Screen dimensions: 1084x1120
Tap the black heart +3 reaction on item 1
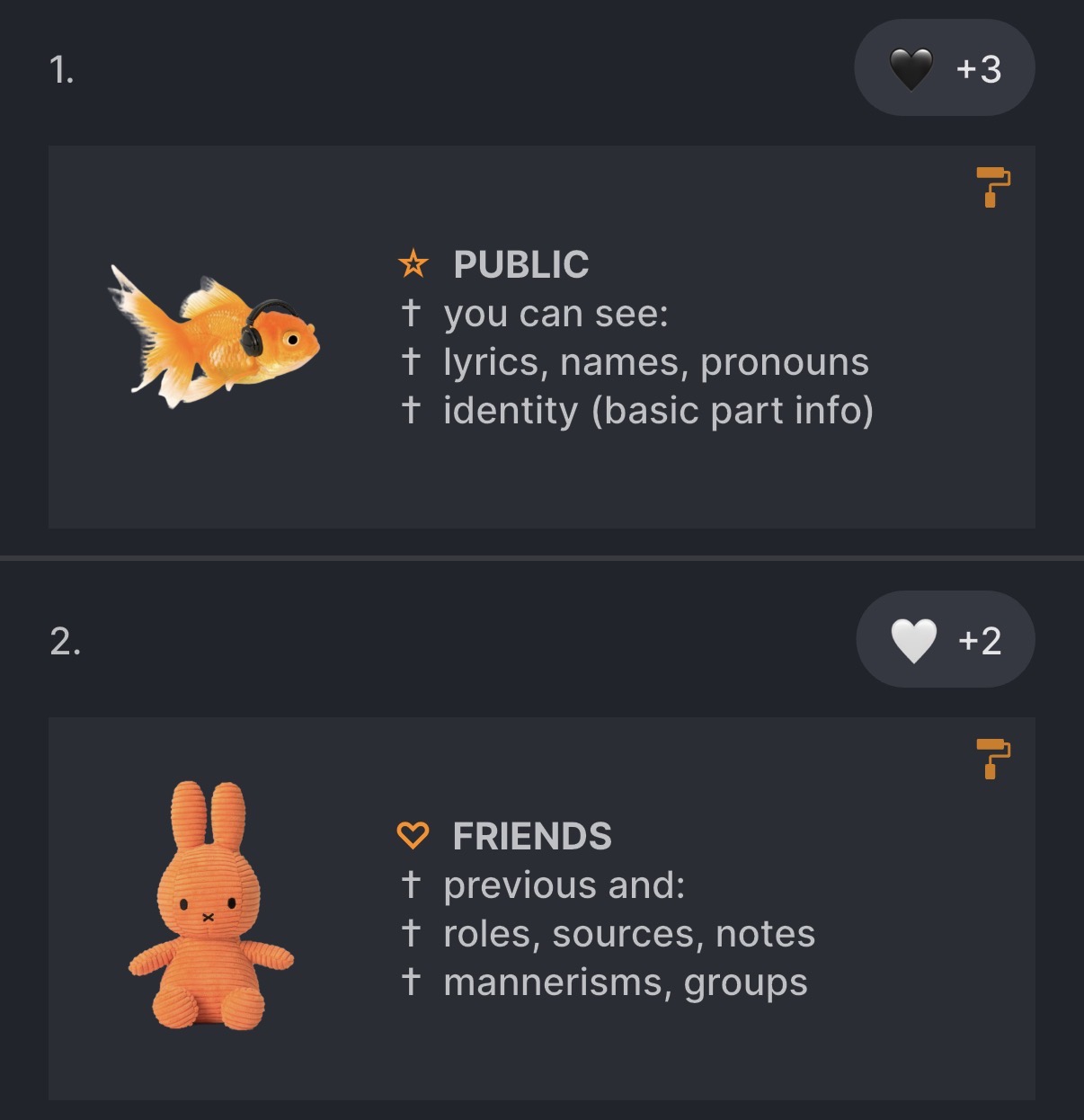point(944,68)
